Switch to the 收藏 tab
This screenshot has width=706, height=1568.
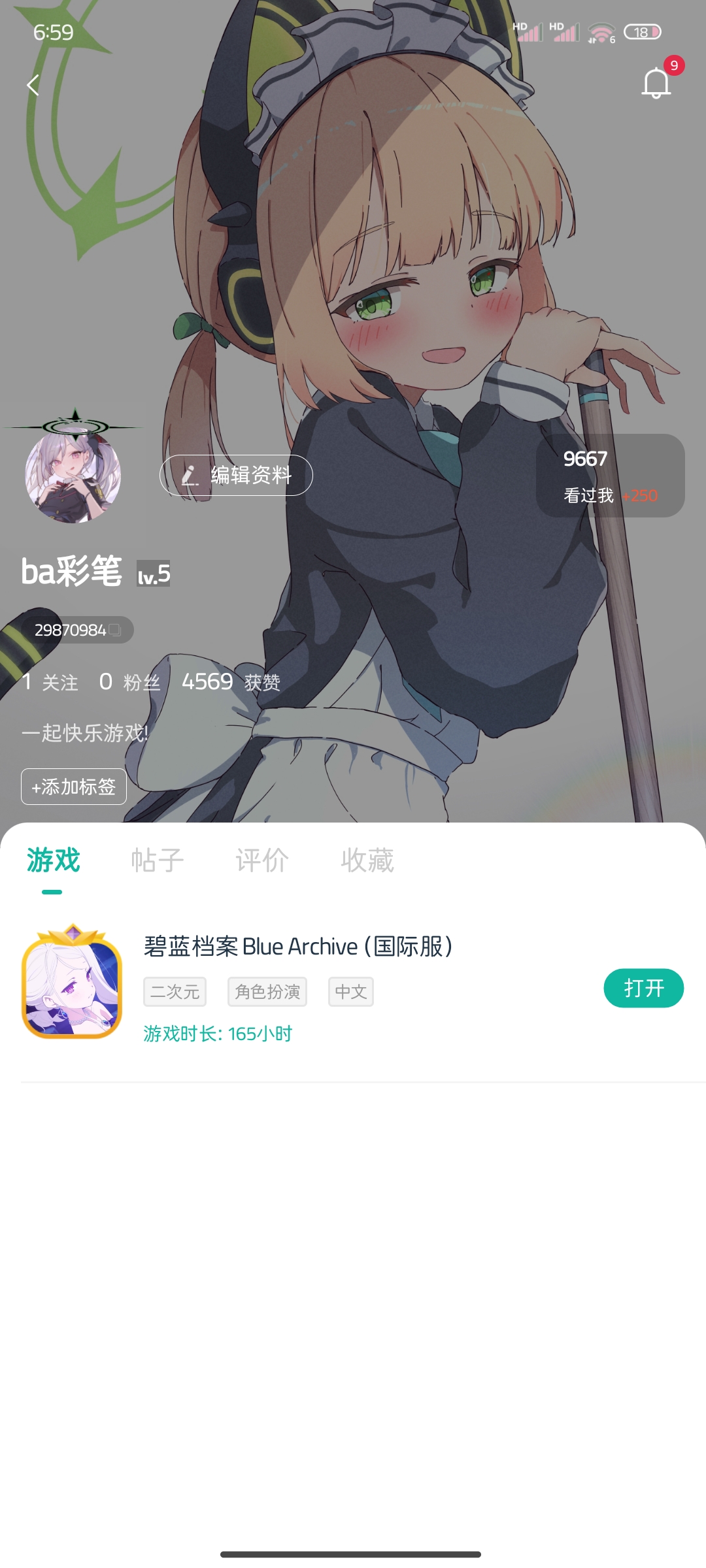[x=367, y=860]
